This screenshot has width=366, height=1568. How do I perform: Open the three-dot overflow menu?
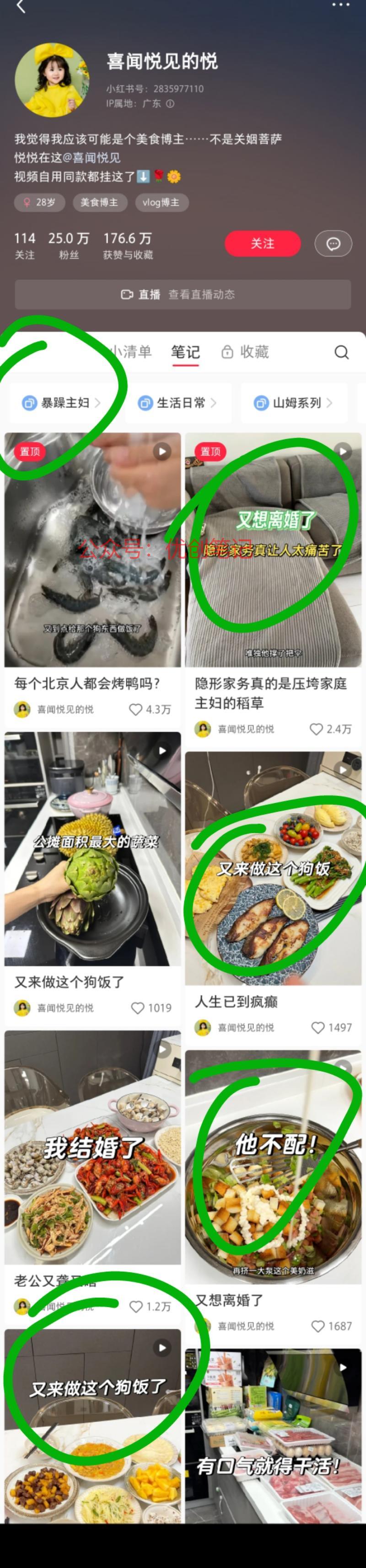pos(341,5)
